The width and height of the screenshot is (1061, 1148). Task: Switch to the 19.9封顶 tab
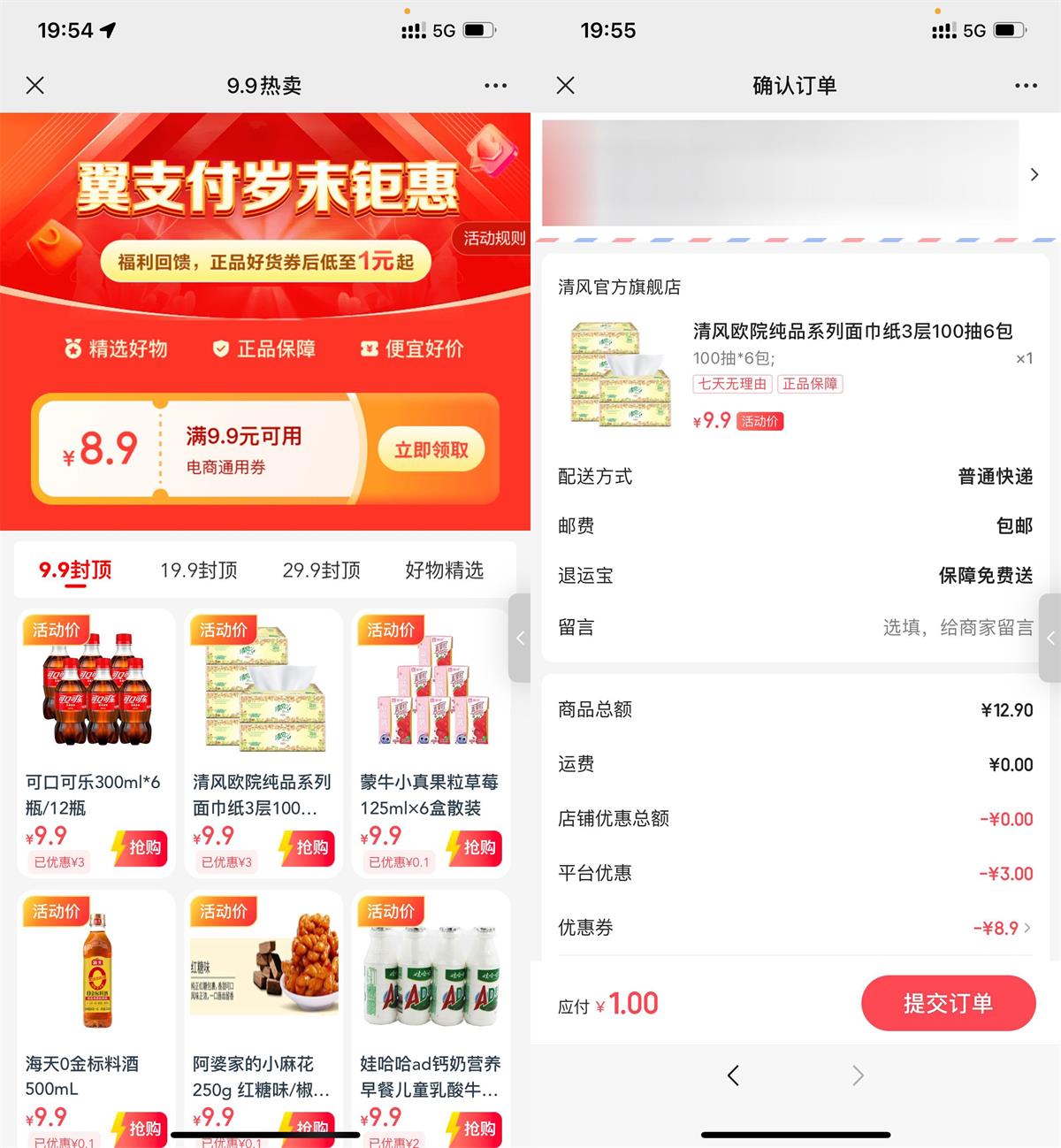point(199,570)
